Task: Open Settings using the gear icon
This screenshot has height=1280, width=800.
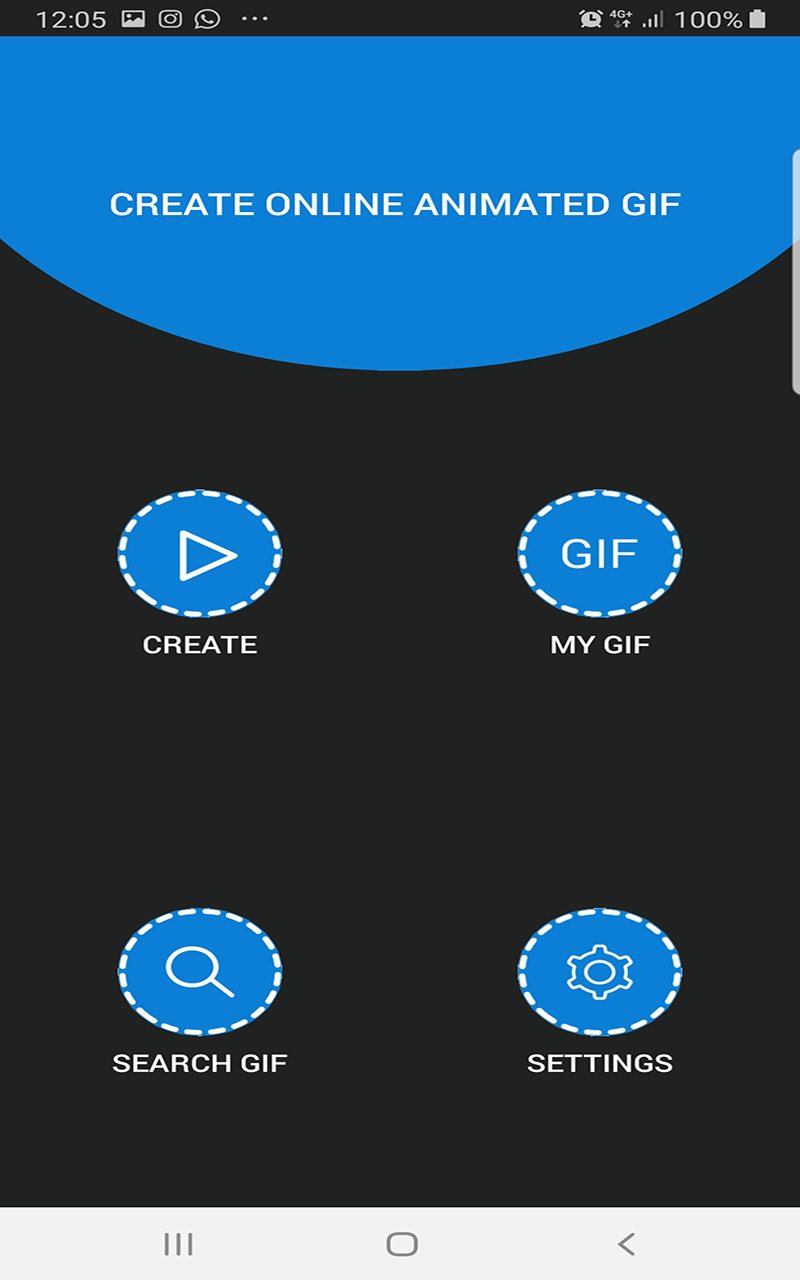Action: 600,971
